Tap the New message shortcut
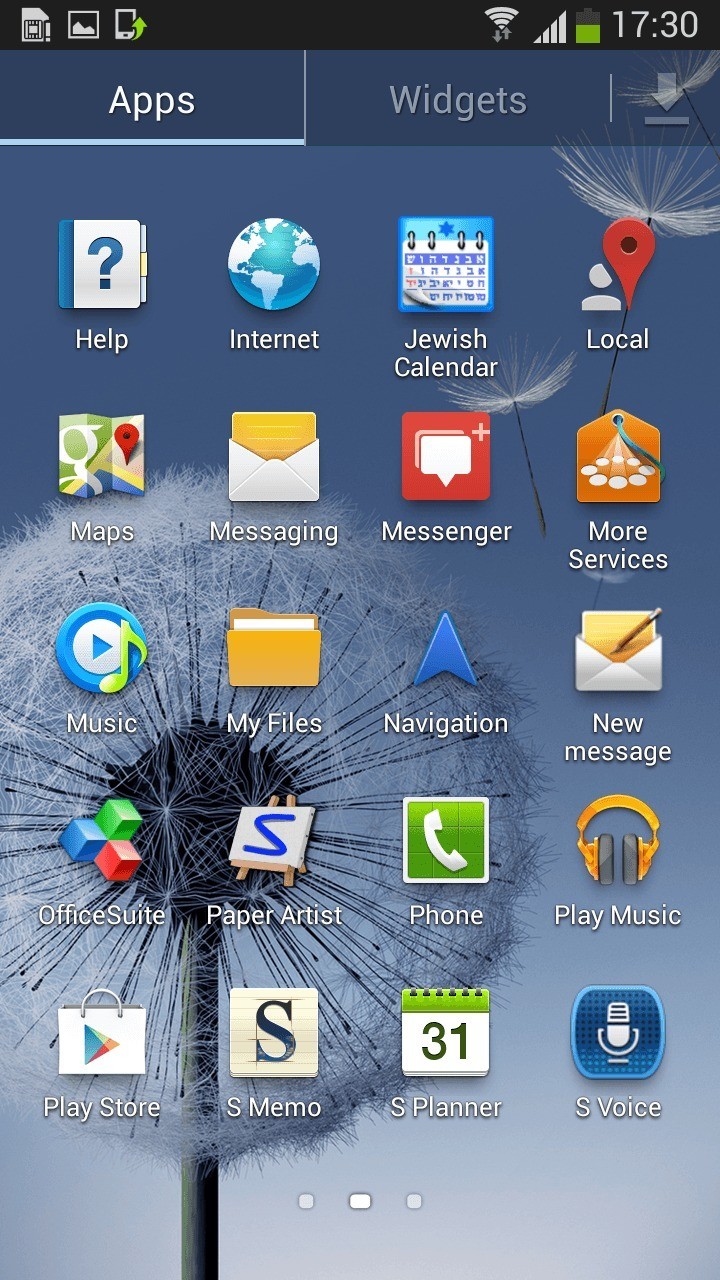 [618, 649]
